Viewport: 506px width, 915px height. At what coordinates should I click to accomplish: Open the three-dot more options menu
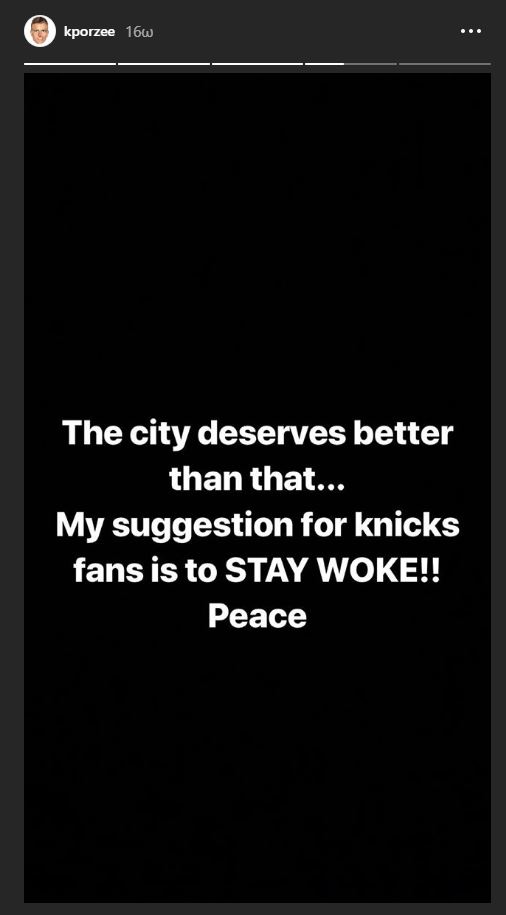click(x=471, y=31)
